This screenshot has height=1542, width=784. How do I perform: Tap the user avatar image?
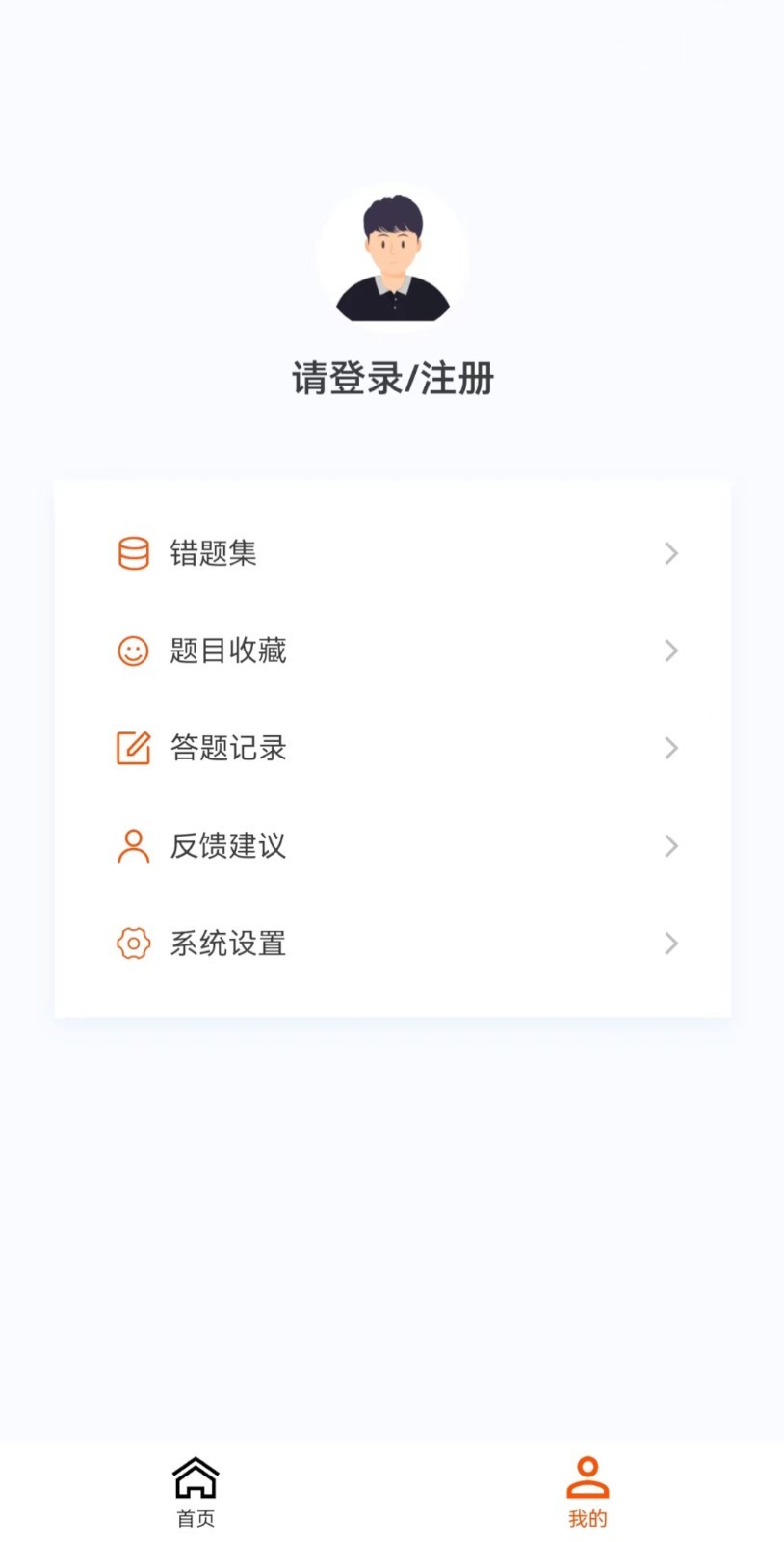click(392, 258)
